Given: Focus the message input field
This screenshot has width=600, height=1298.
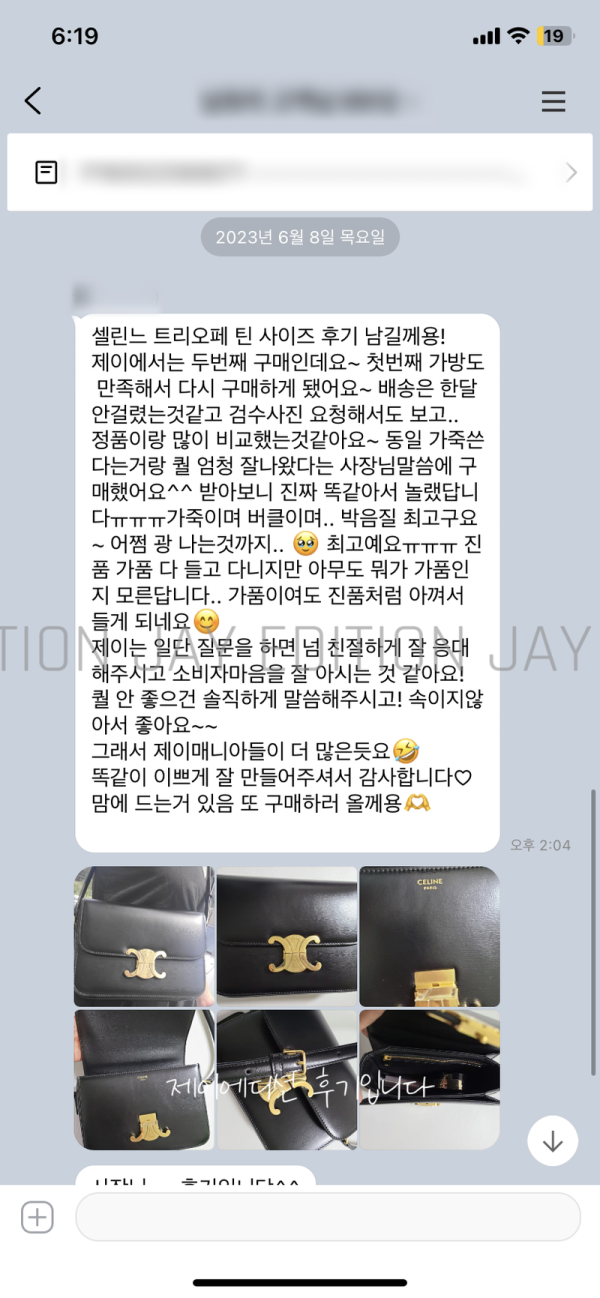Looking at the screenshot, I should click(328, 1217).
